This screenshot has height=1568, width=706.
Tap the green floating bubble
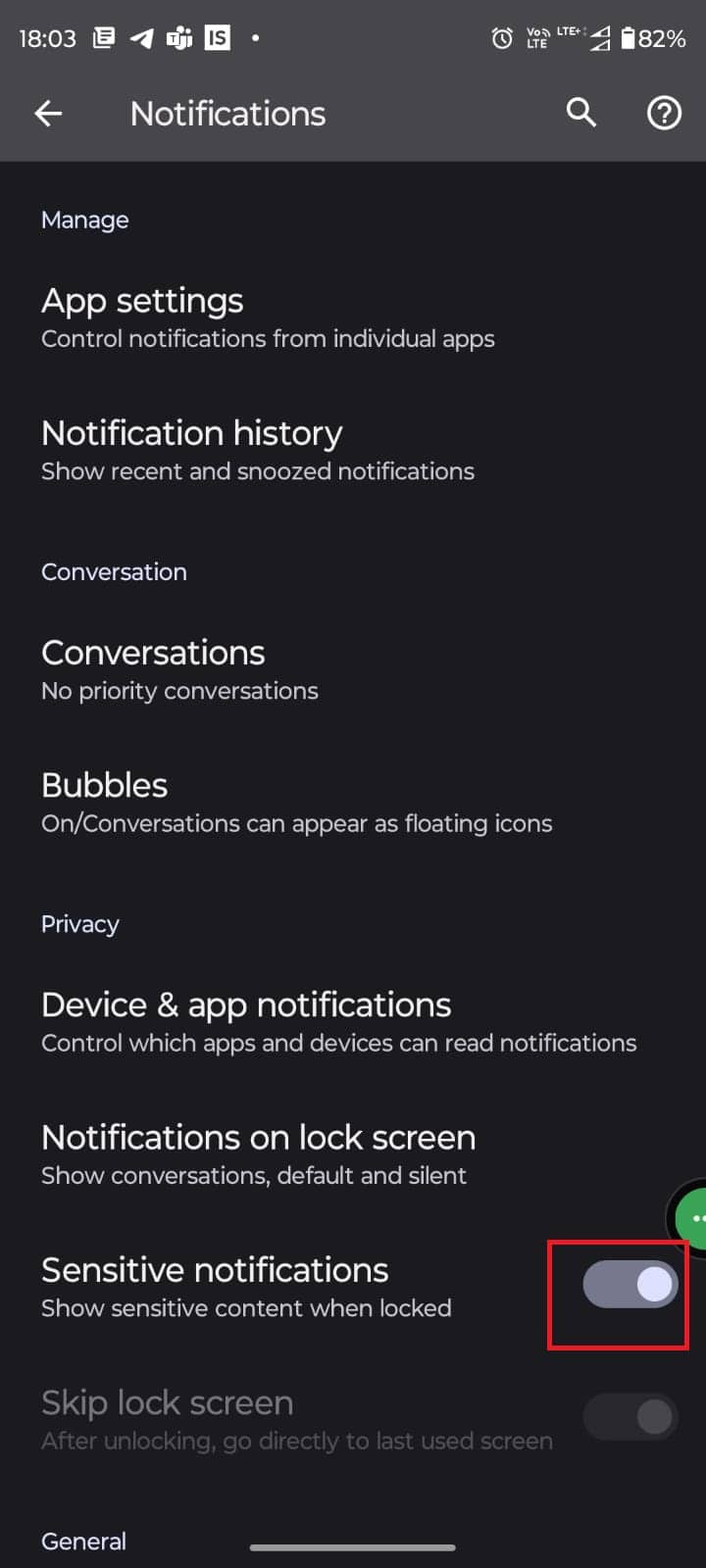692,1219
